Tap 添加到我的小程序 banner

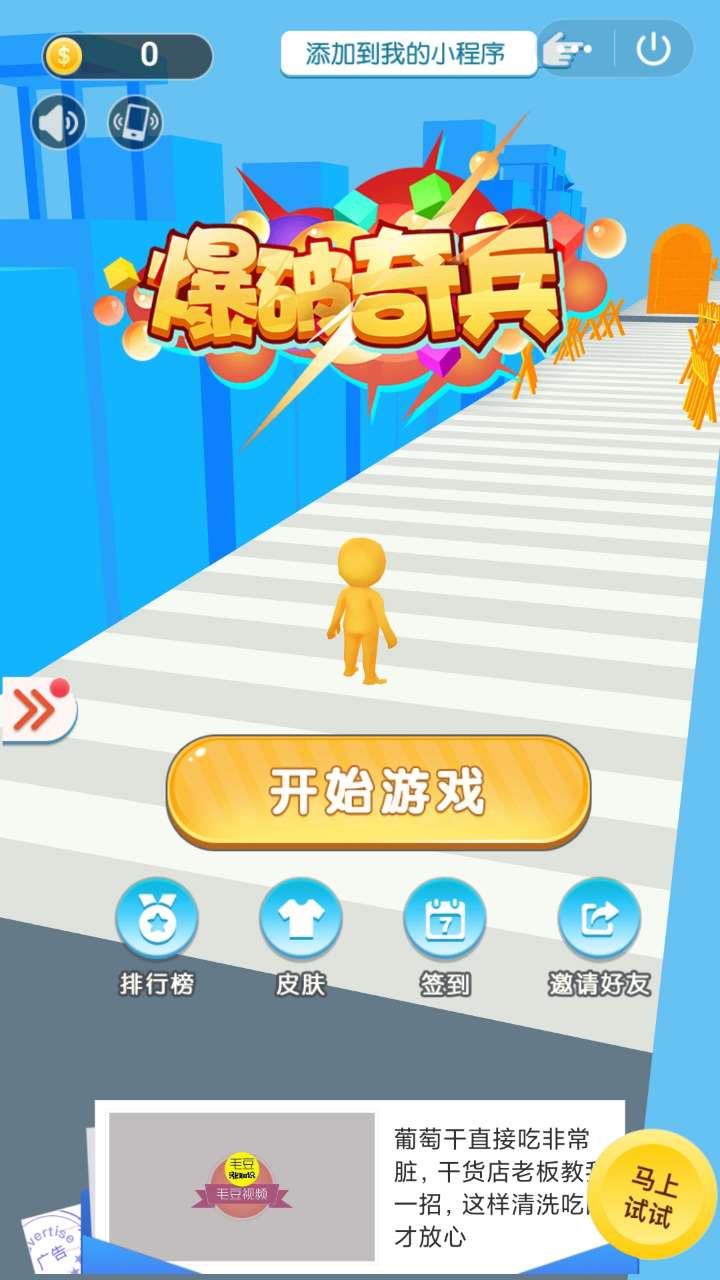click(406, 53)
